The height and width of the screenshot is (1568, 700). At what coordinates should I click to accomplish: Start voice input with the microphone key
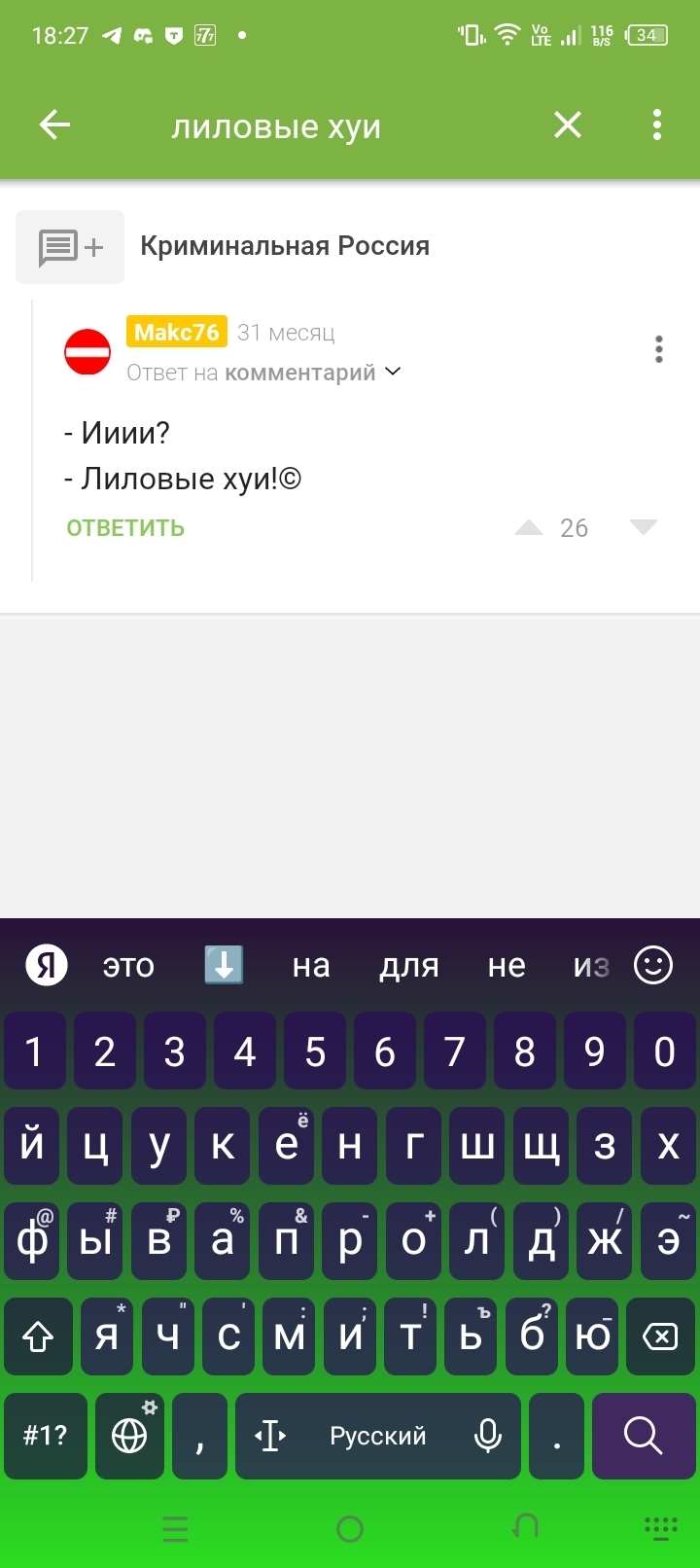(488, 1436)
